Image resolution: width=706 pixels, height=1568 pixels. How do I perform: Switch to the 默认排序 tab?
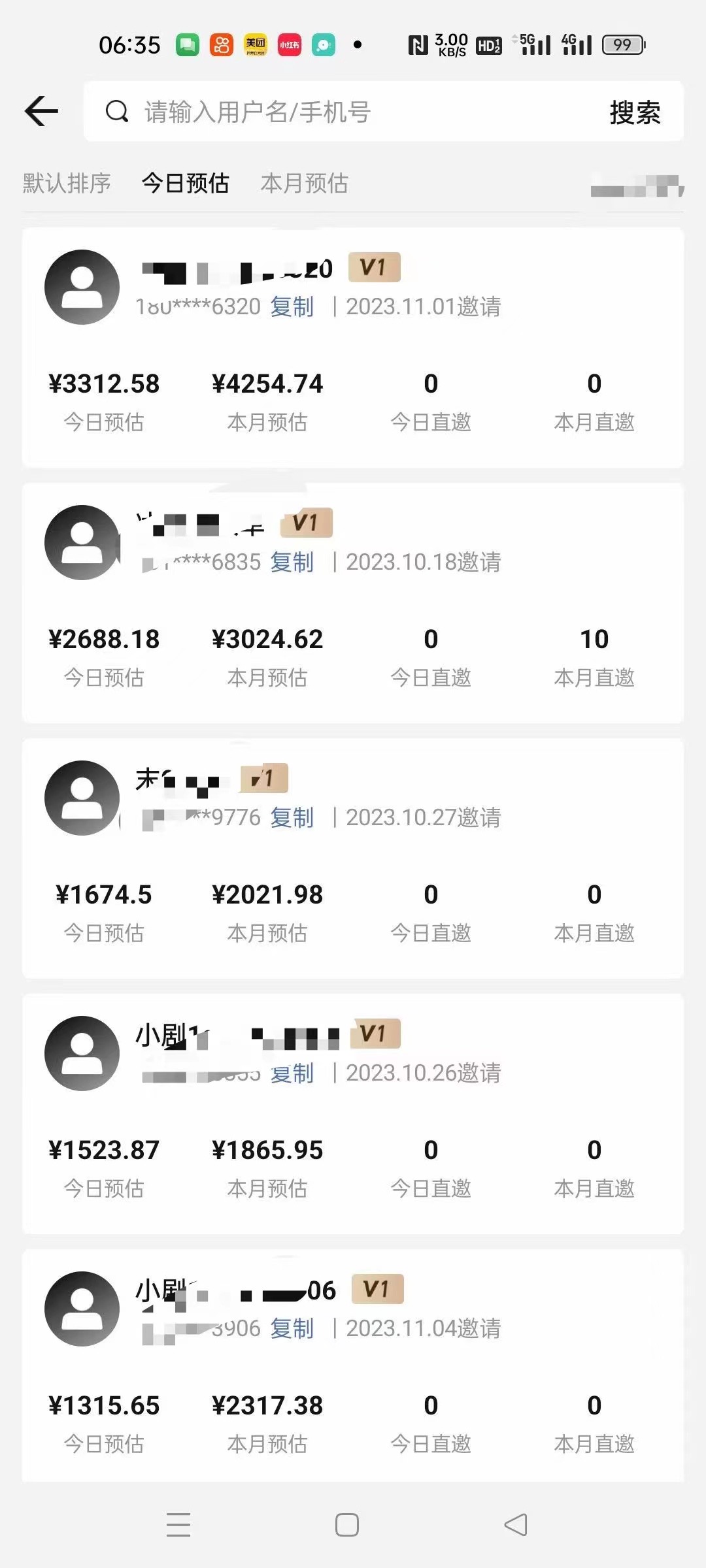pos(67,183)
